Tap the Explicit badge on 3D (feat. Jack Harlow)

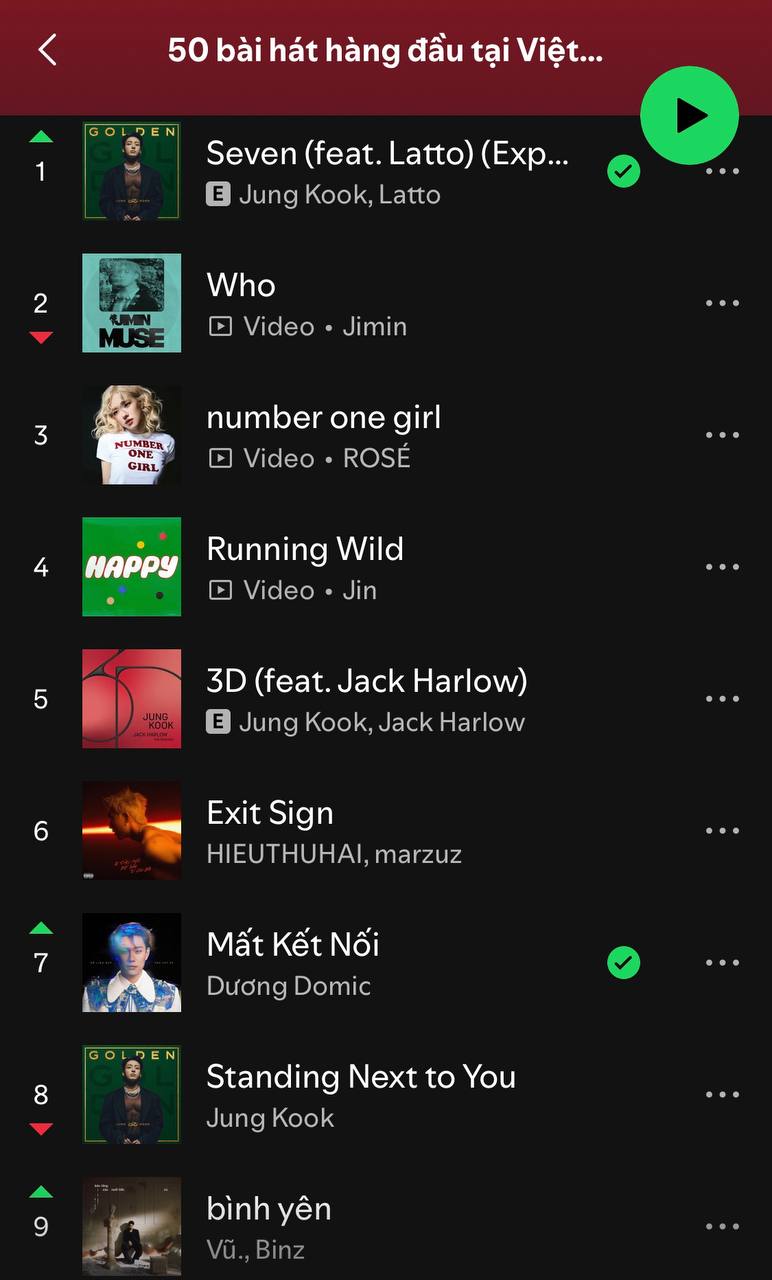pyautogui.click(x=218, y=722)
